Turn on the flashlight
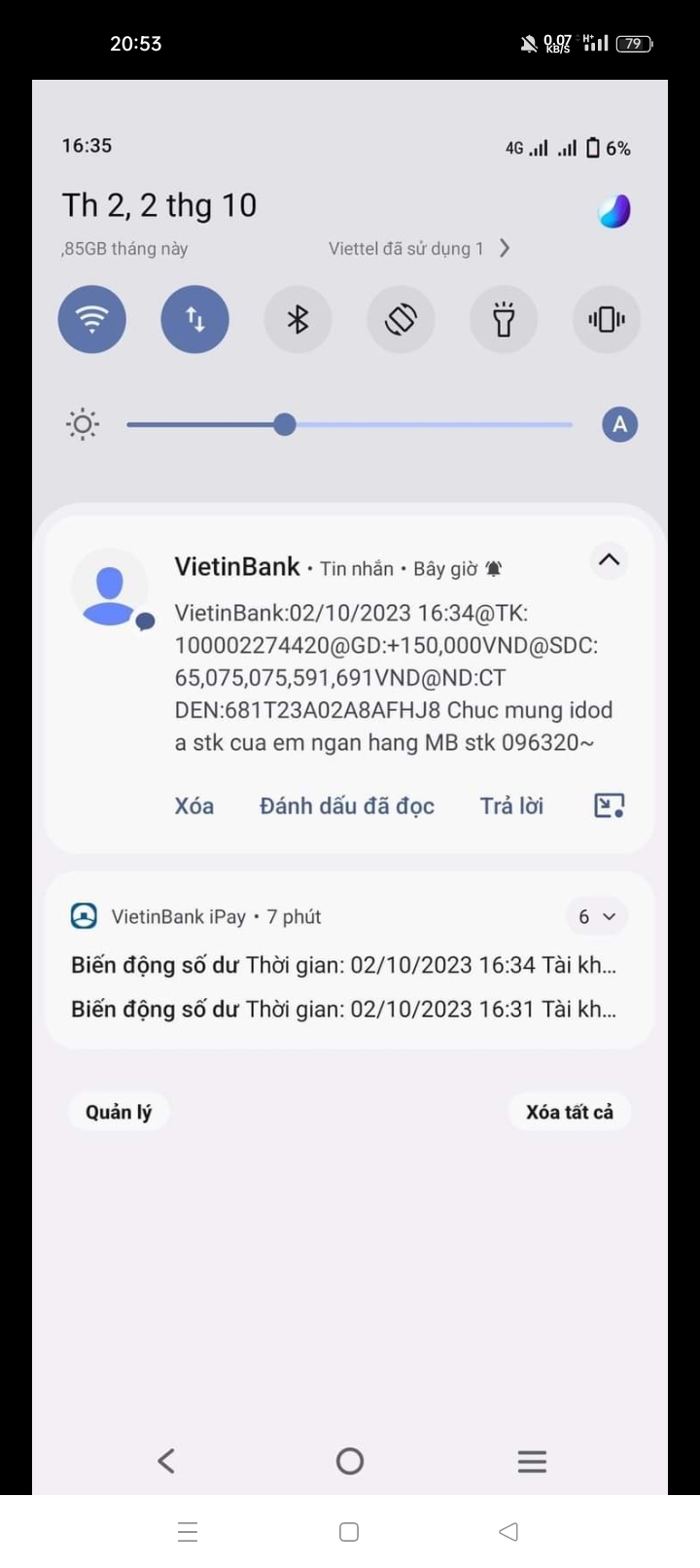Image resolution: width=700 pixels, height=1568 pixels. (x=504, y=319)
